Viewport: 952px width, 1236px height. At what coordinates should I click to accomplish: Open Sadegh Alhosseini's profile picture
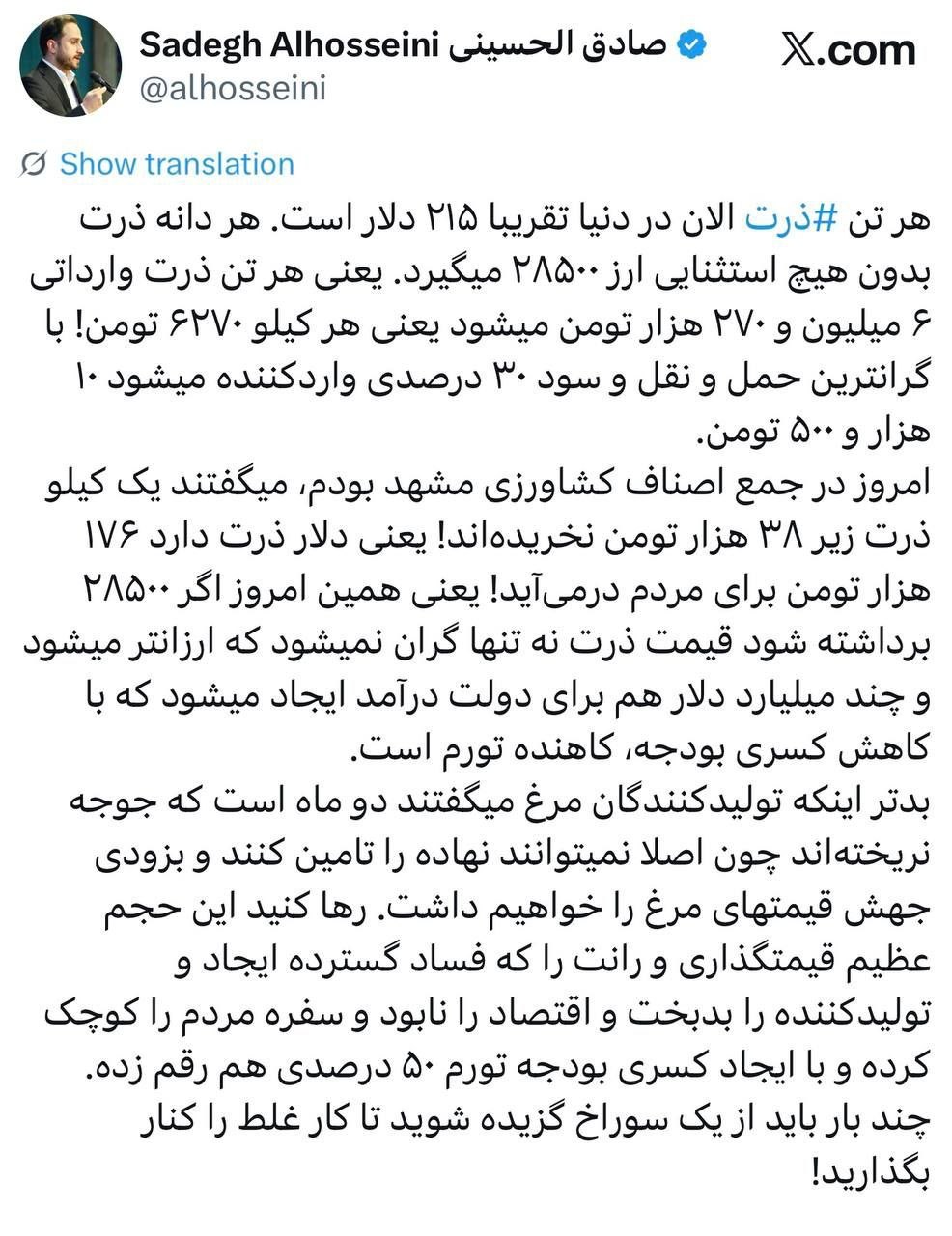[x=70, y=66]
